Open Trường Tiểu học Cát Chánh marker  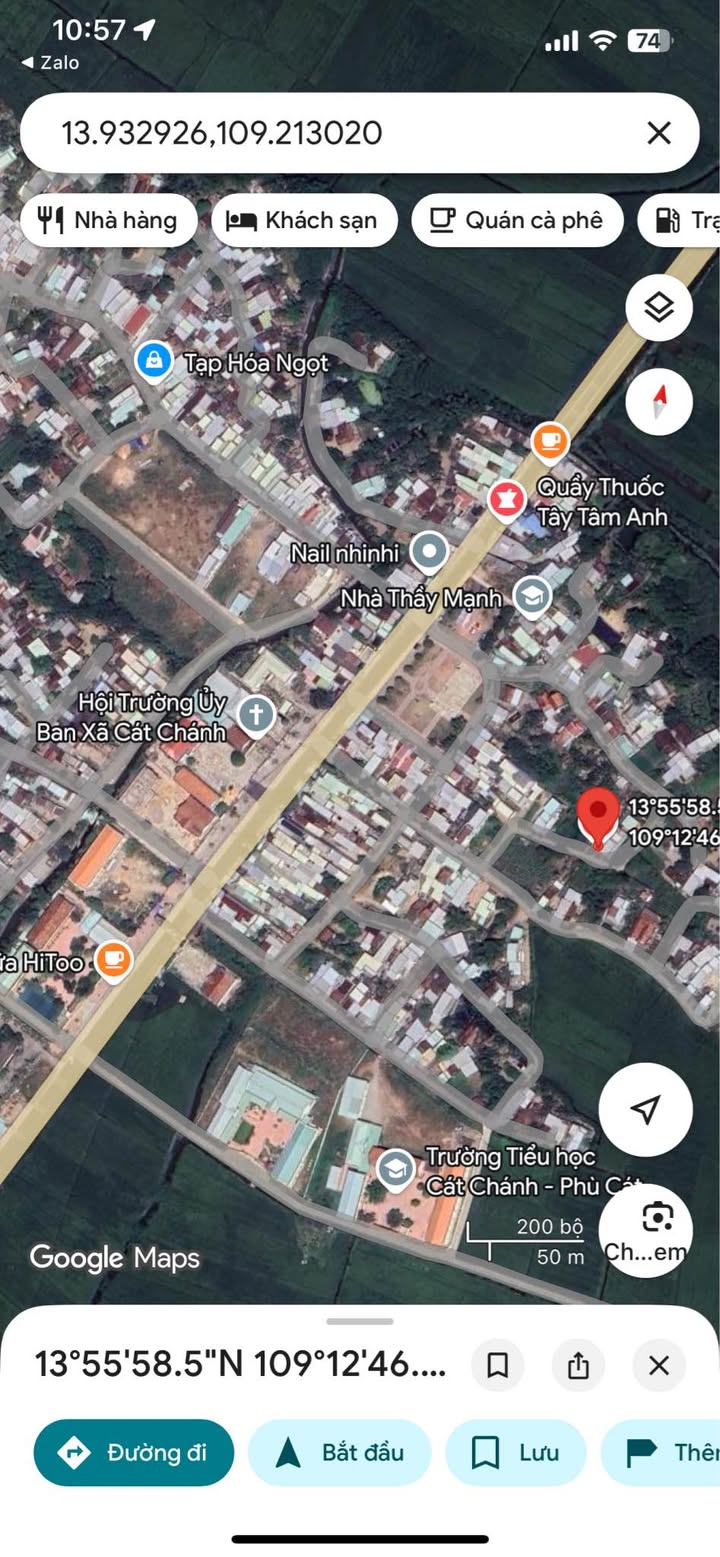(396, 1169)
